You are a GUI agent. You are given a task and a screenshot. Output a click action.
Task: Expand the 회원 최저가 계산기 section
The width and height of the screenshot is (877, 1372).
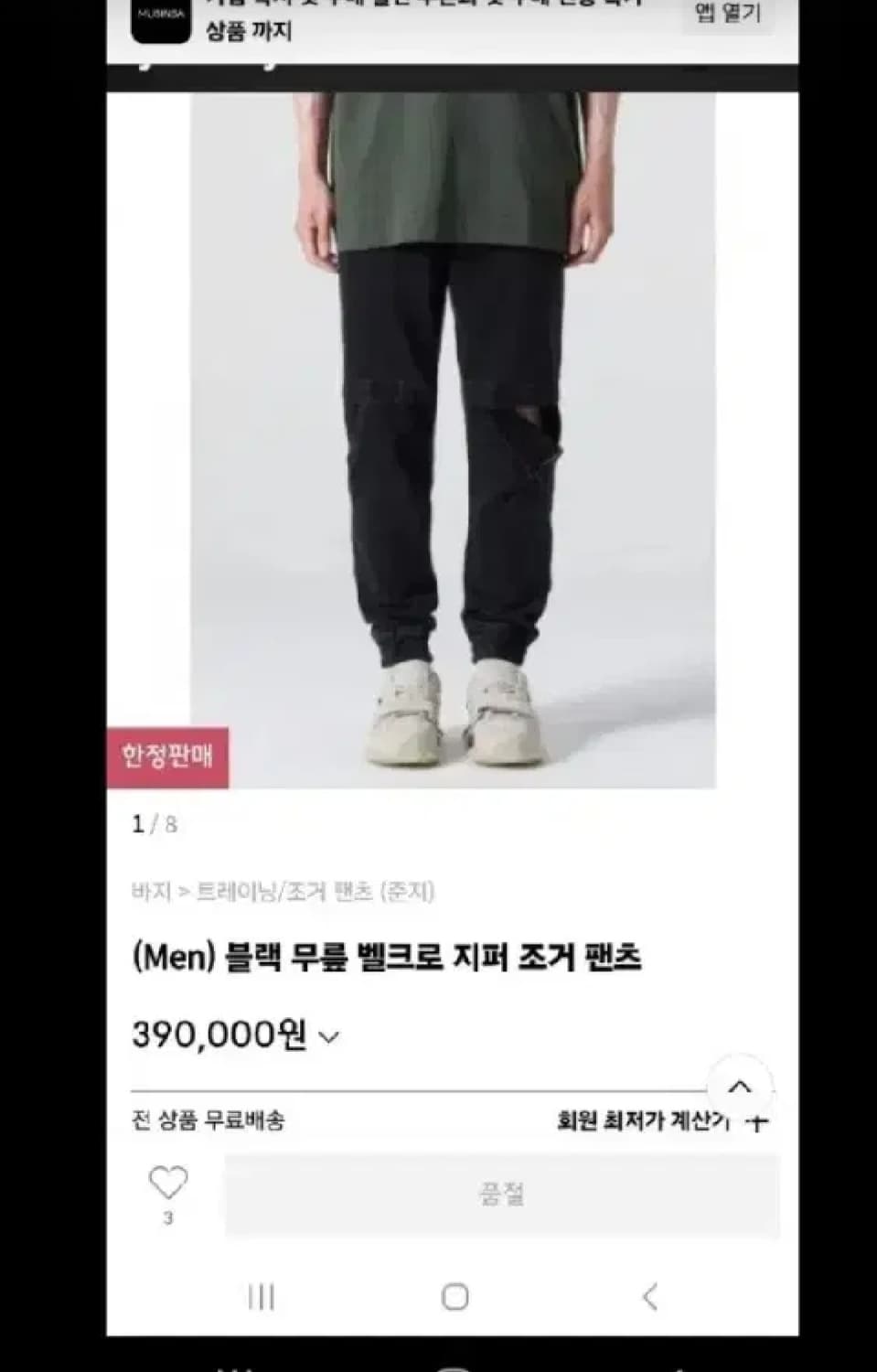point(651,1119)
